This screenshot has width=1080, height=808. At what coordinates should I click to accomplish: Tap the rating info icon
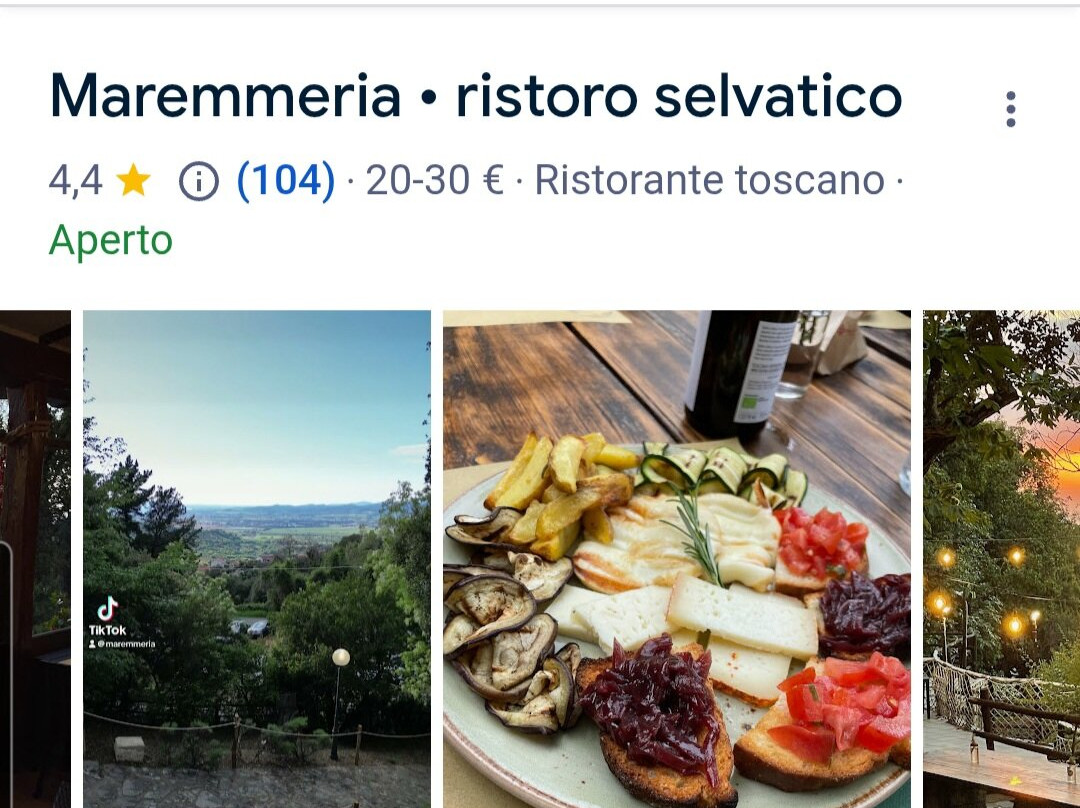(199, 181)
